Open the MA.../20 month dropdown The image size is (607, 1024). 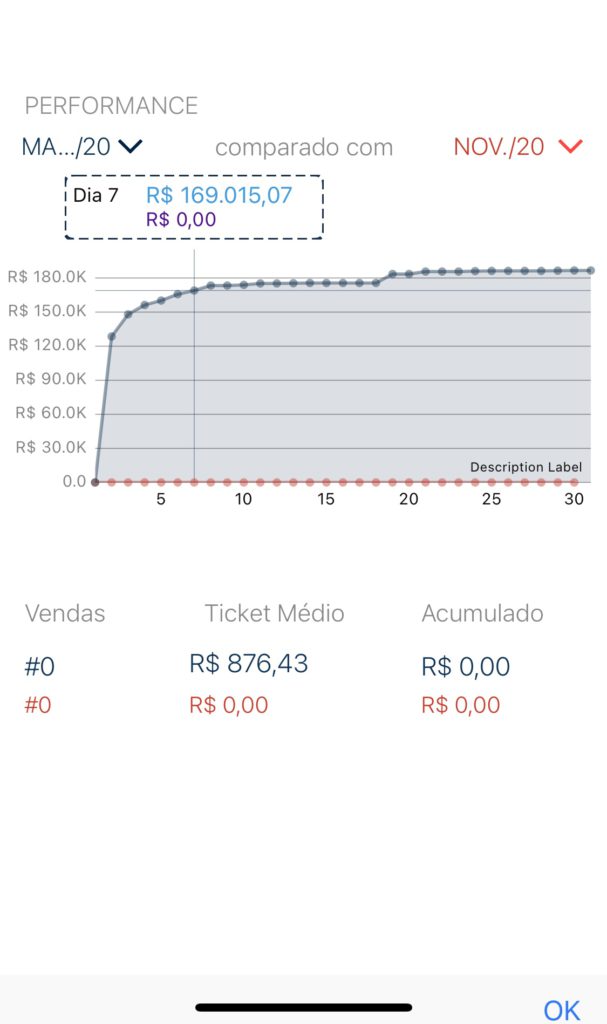(x=82, y=147)
